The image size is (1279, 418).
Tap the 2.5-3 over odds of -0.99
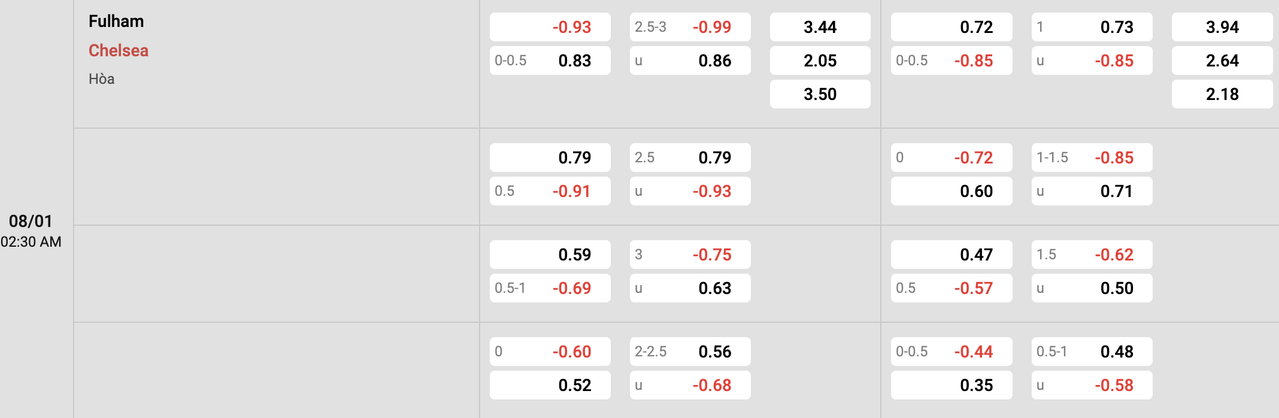tap(690, 27)
